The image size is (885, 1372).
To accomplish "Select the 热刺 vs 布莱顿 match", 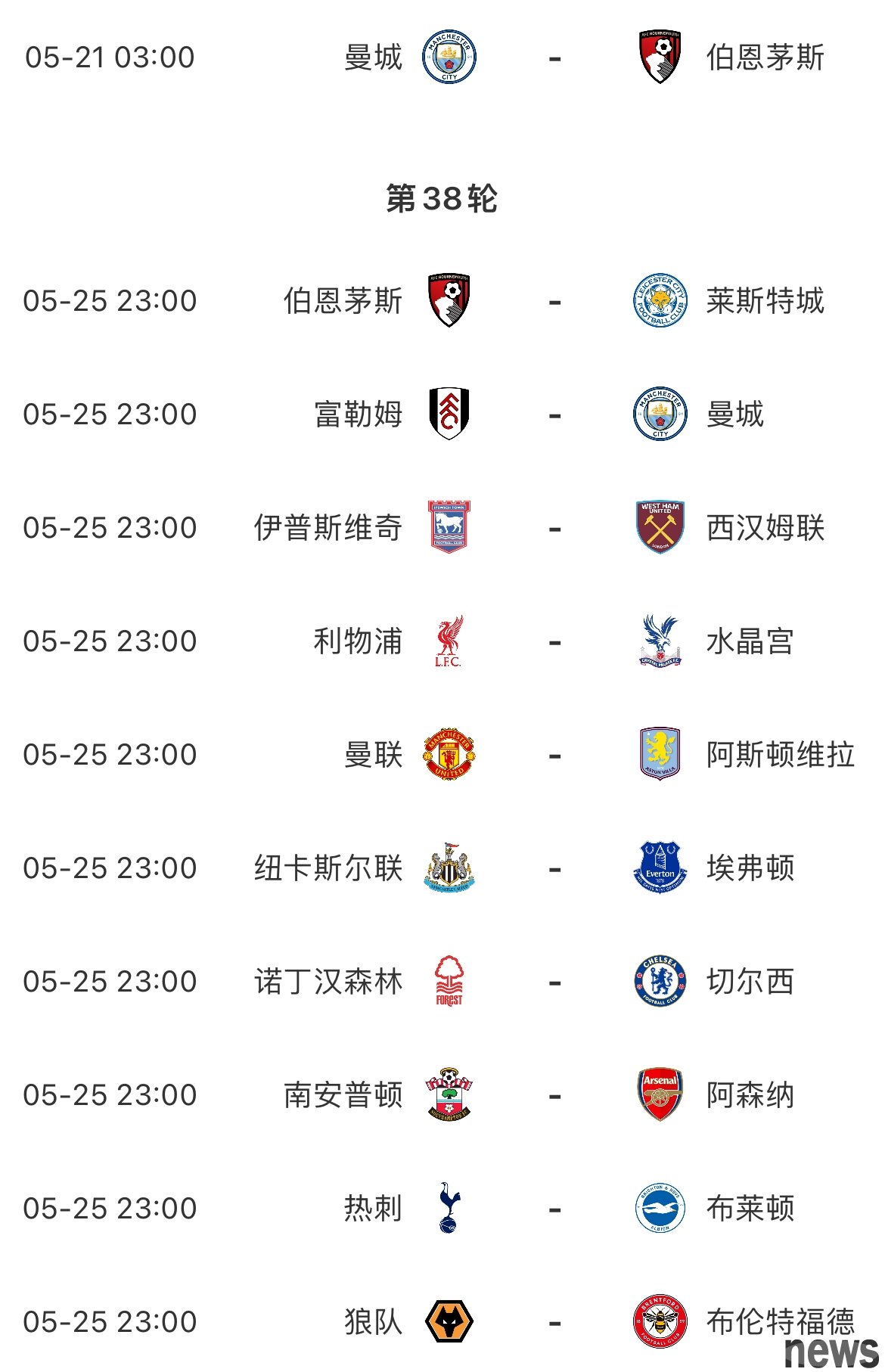I will tap(554, 1209).
